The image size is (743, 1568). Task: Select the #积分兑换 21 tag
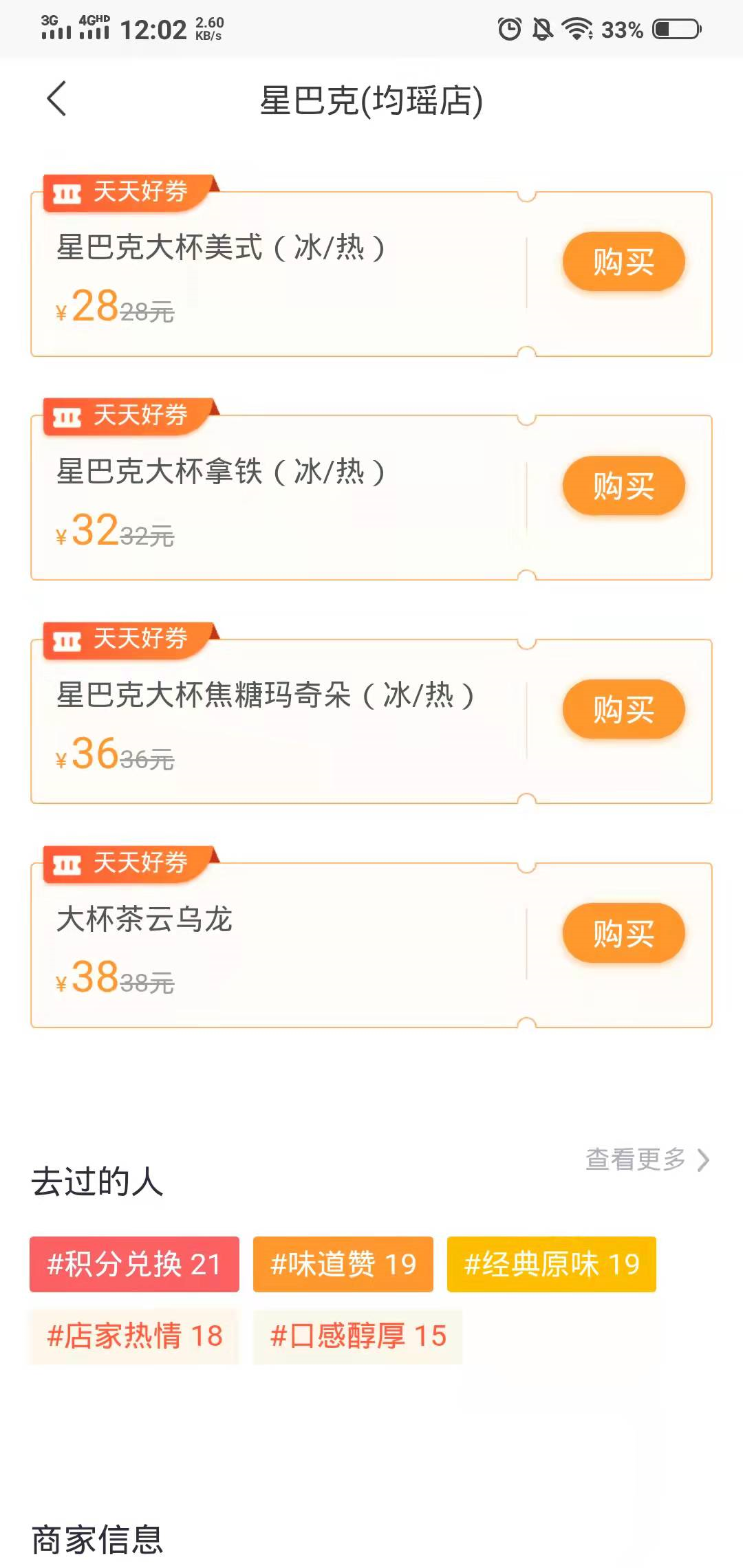[134, 1264]
